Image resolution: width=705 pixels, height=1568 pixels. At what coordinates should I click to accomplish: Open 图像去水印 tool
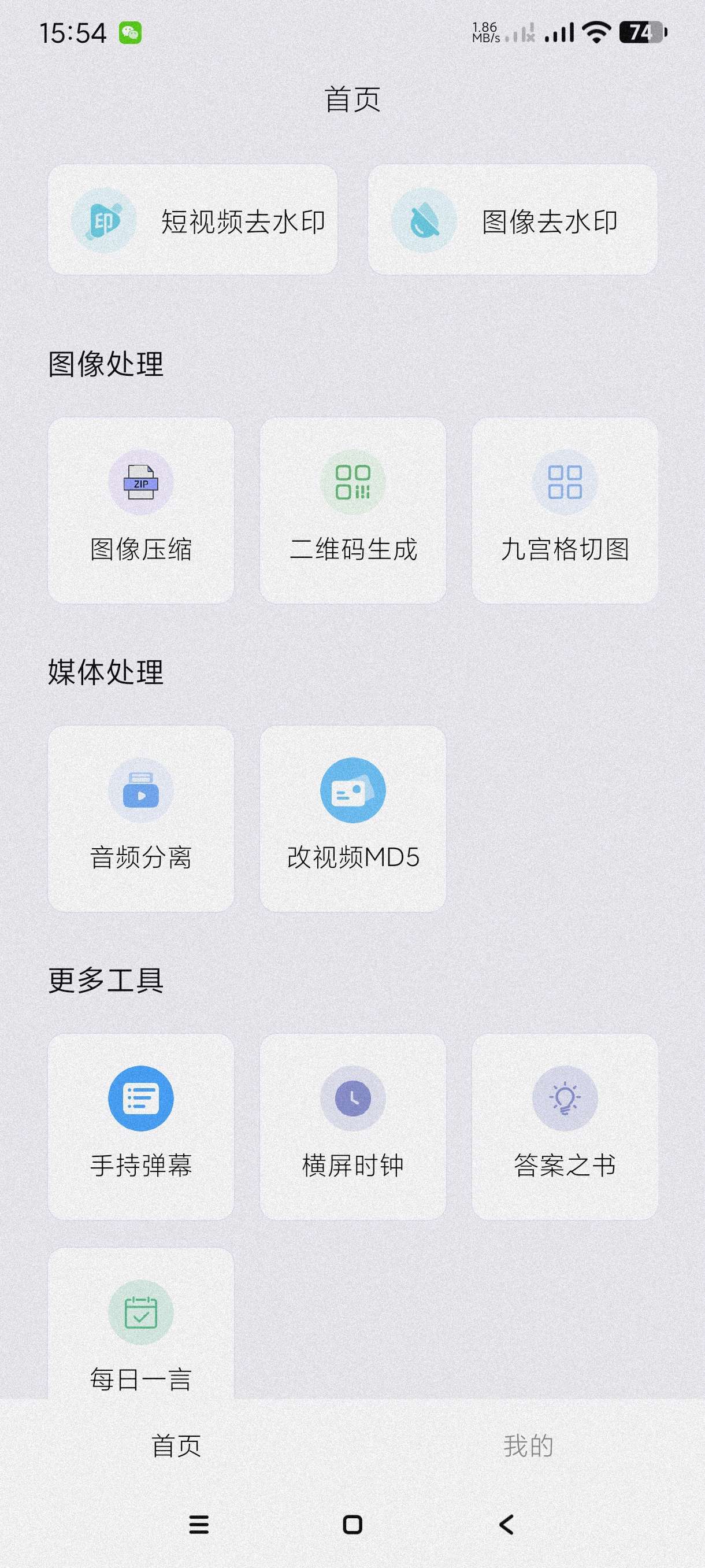tap(512, 220)
